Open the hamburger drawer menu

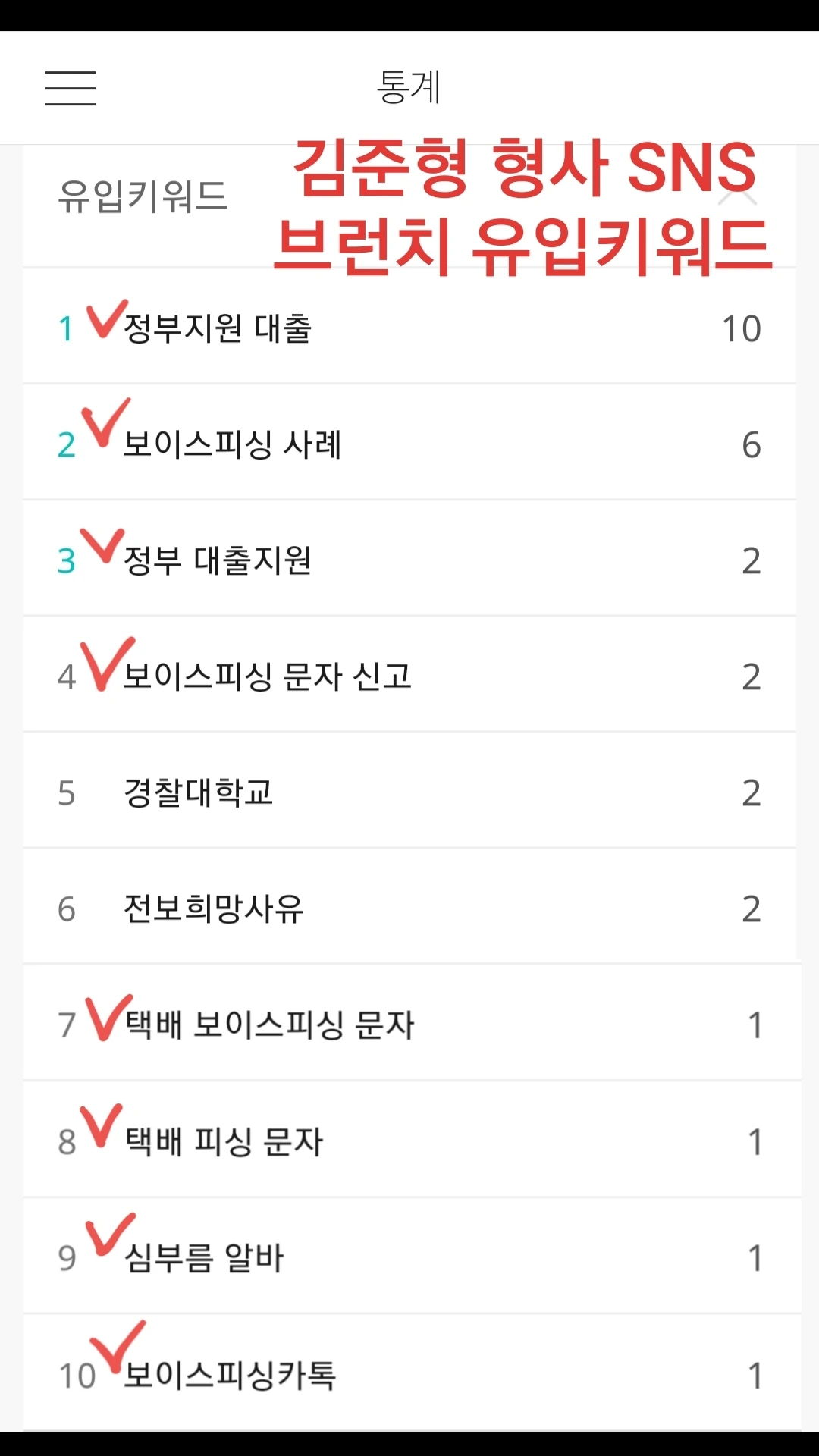coord(71,88)
